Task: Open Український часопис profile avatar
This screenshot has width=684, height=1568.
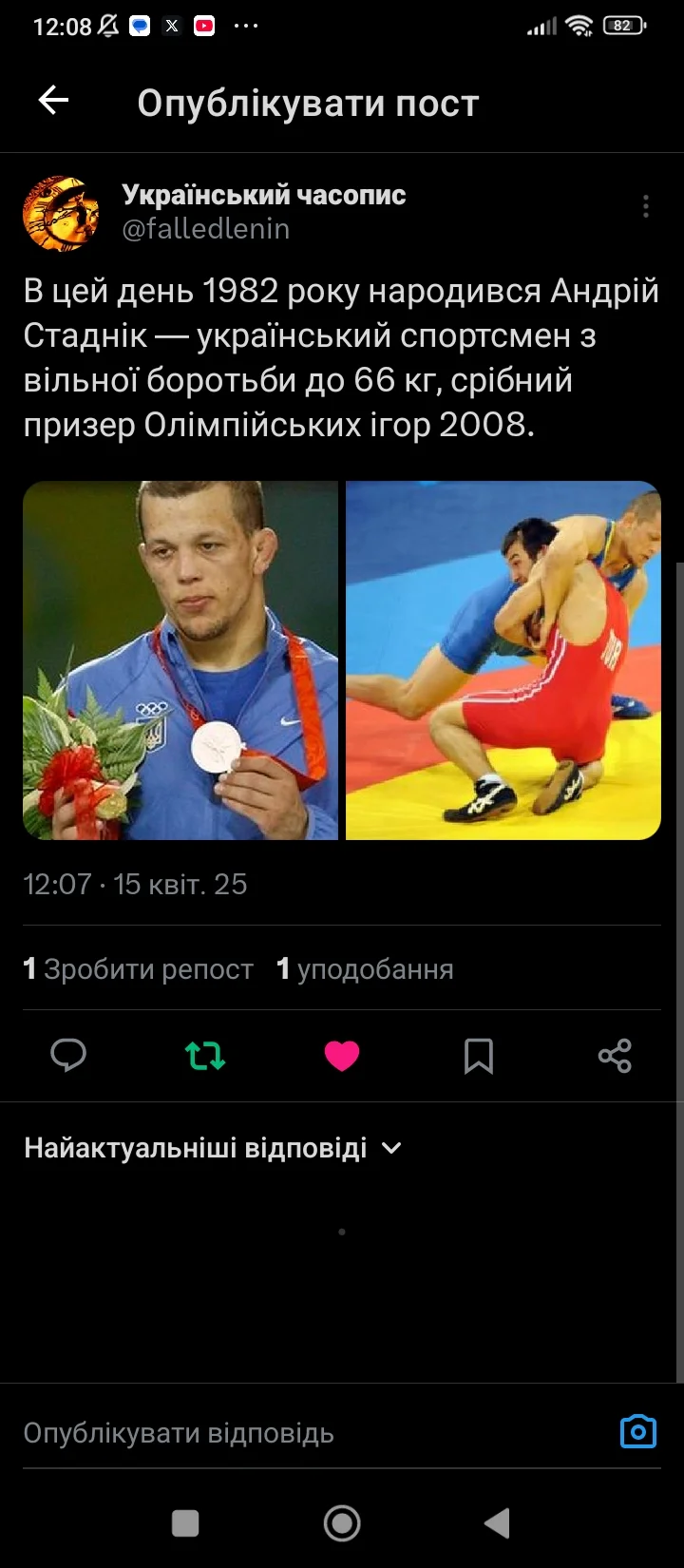Action: pos(61,213)
